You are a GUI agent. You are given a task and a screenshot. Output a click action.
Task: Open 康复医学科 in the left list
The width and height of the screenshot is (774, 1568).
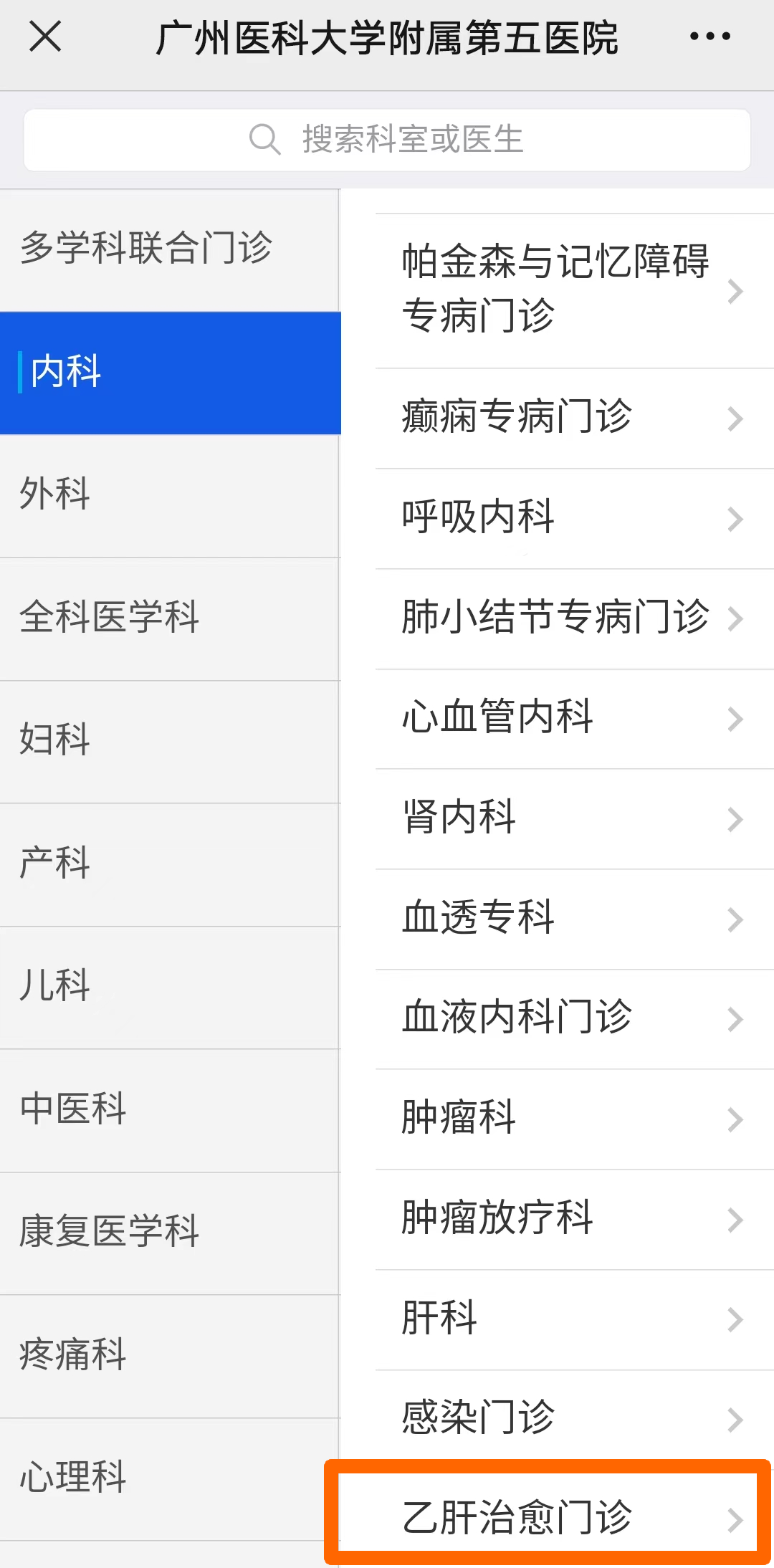pos(170,1233)
